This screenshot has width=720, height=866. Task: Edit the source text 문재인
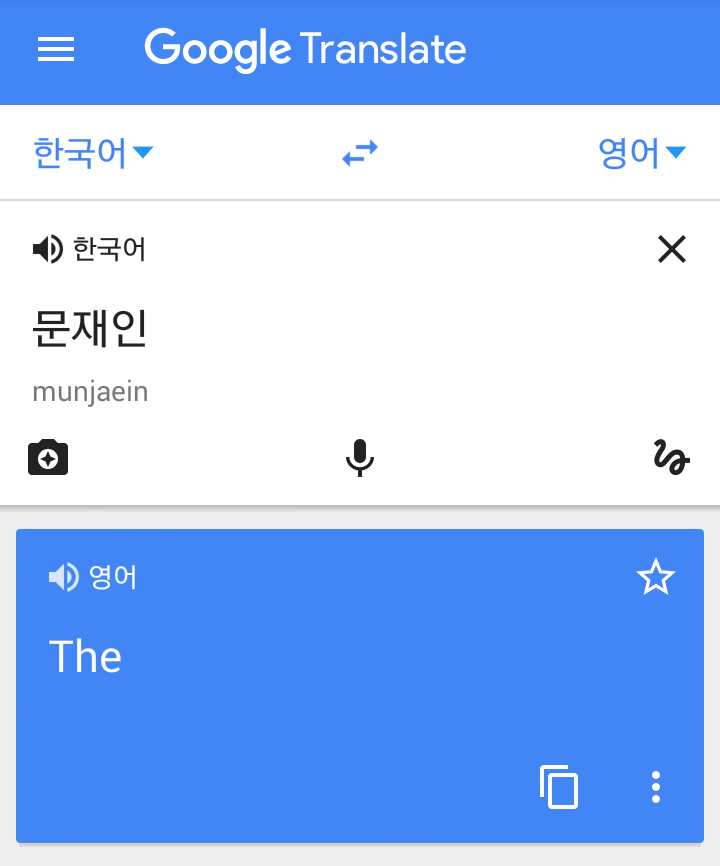pyautogui.click(x=90, y=328)
